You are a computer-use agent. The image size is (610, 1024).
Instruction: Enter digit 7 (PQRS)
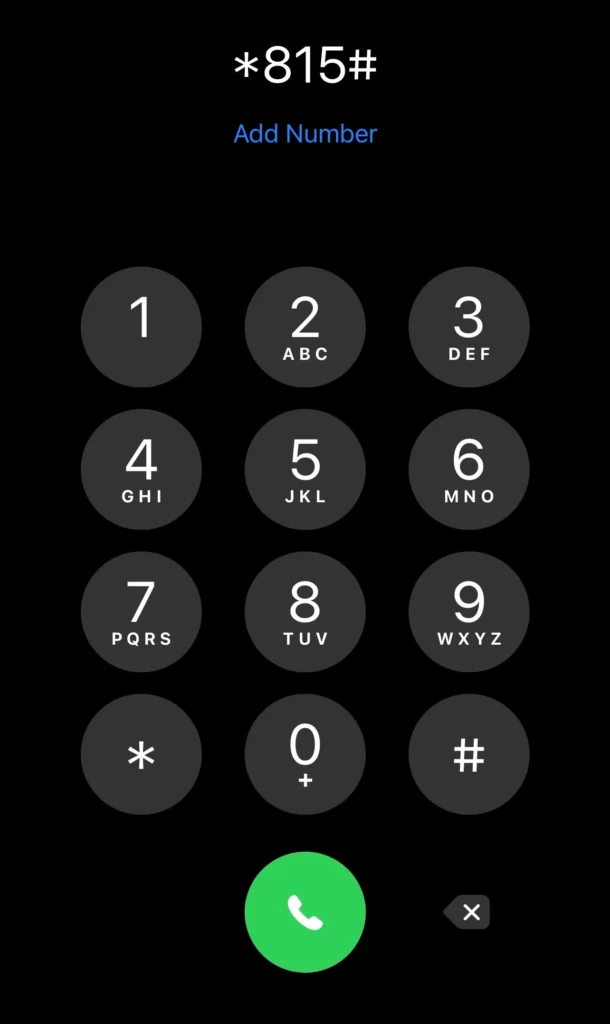141,612
